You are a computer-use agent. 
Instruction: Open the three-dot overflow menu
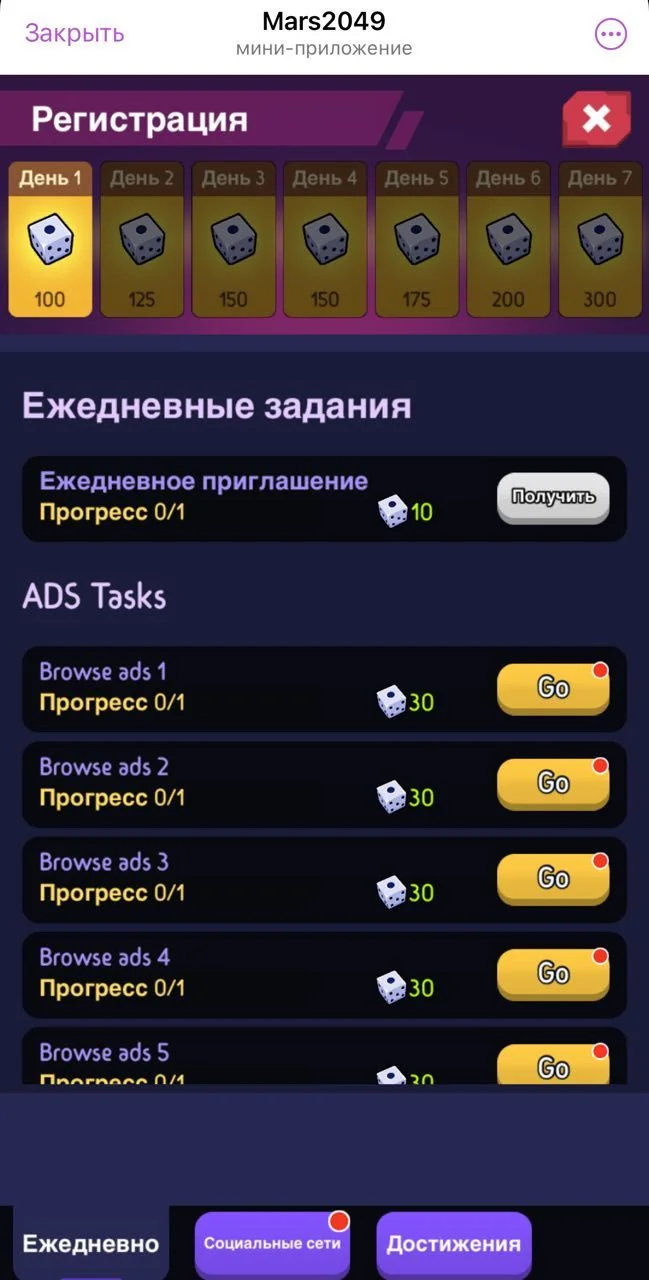tap(610, 34)
